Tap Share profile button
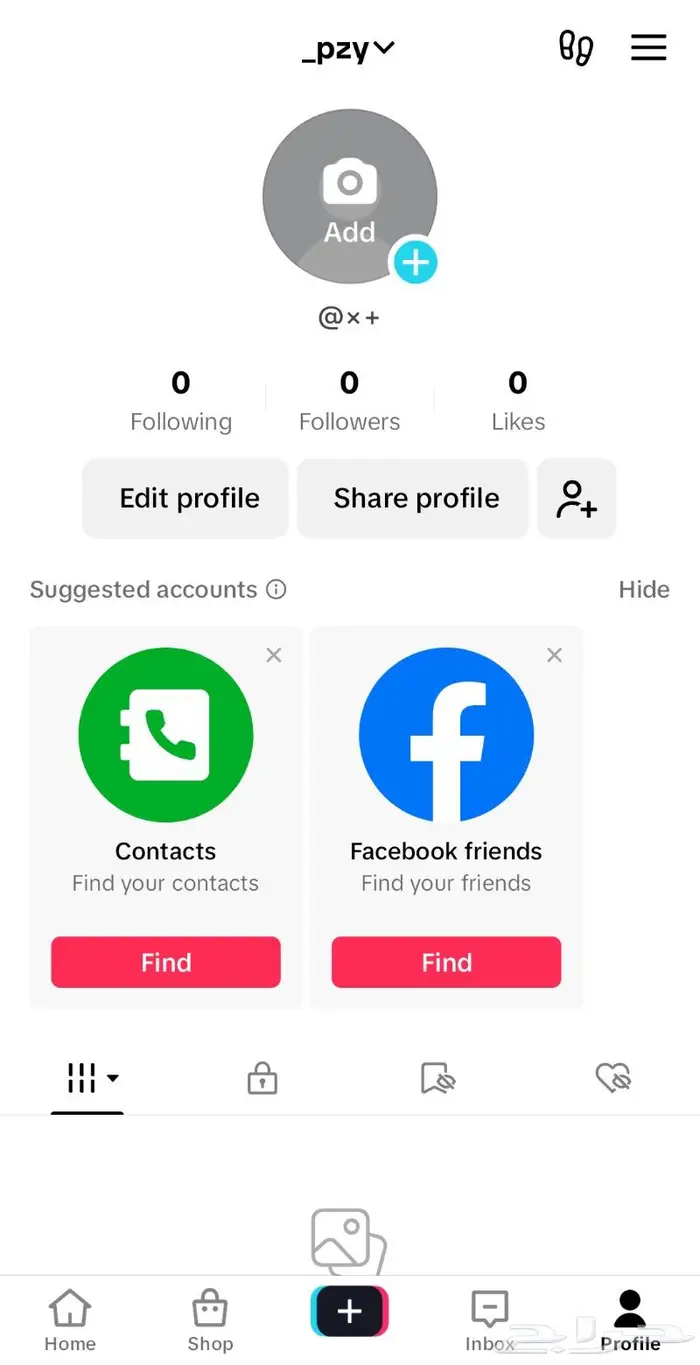700x1365 pixels. pyautogui.click(x=416, y=498)
